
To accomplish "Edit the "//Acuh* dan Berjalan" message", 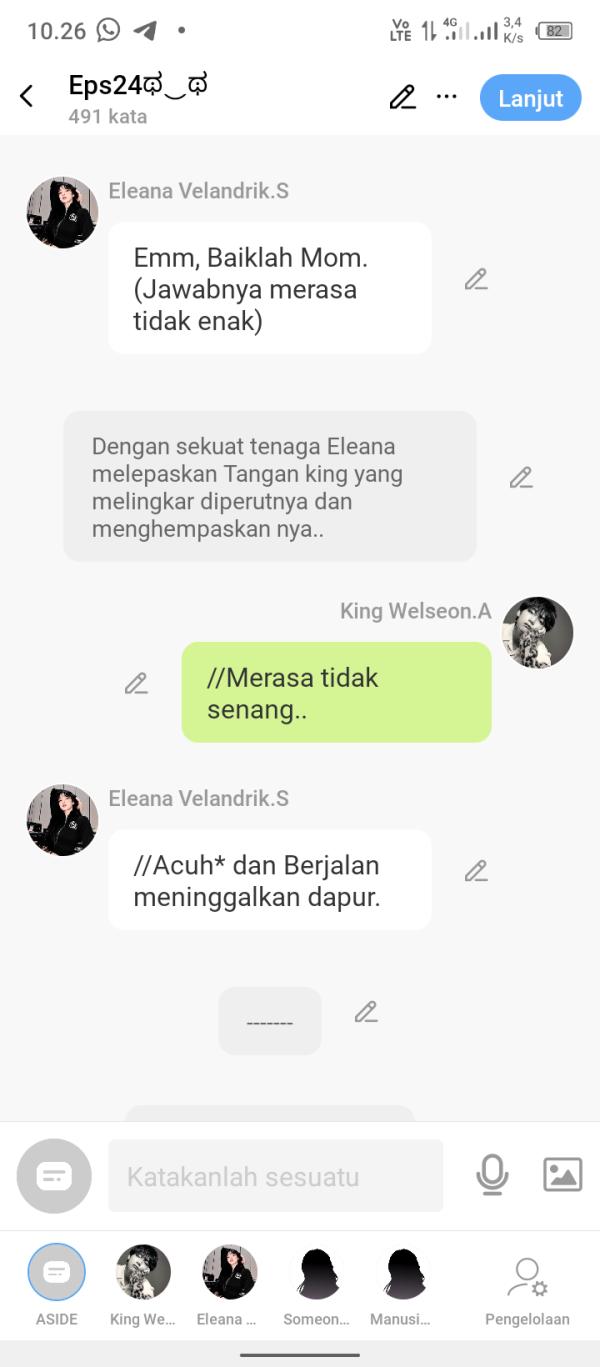I will 476,871.
